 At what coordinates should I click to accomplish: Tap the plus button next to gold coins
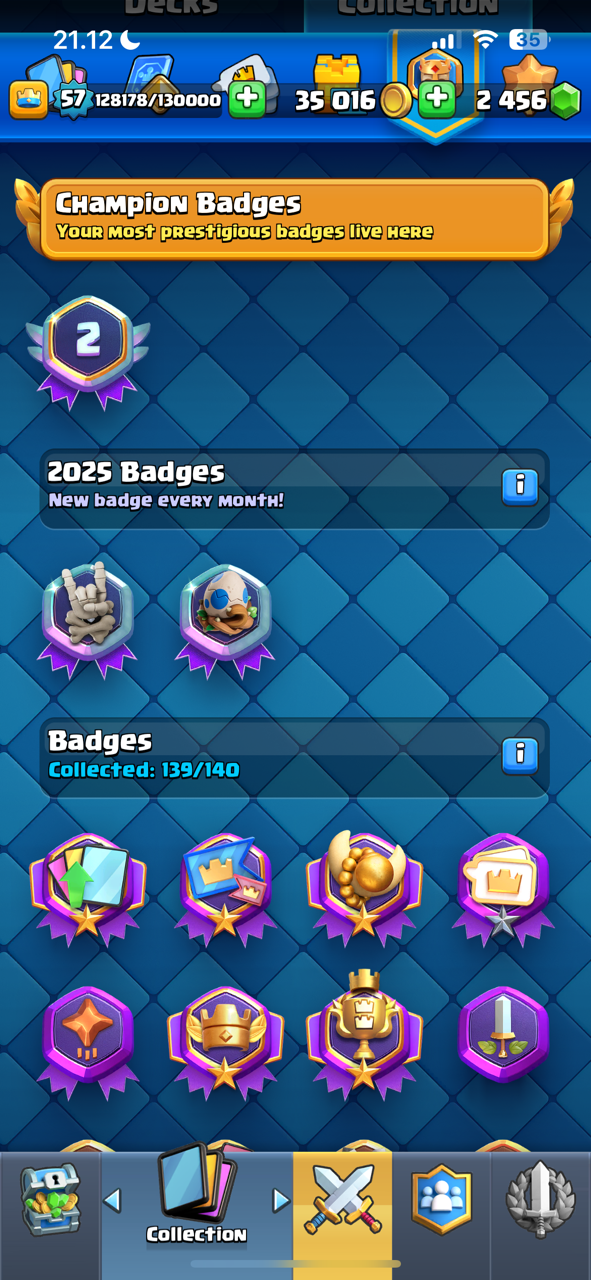pyautogui.click(x=436, y=100)
